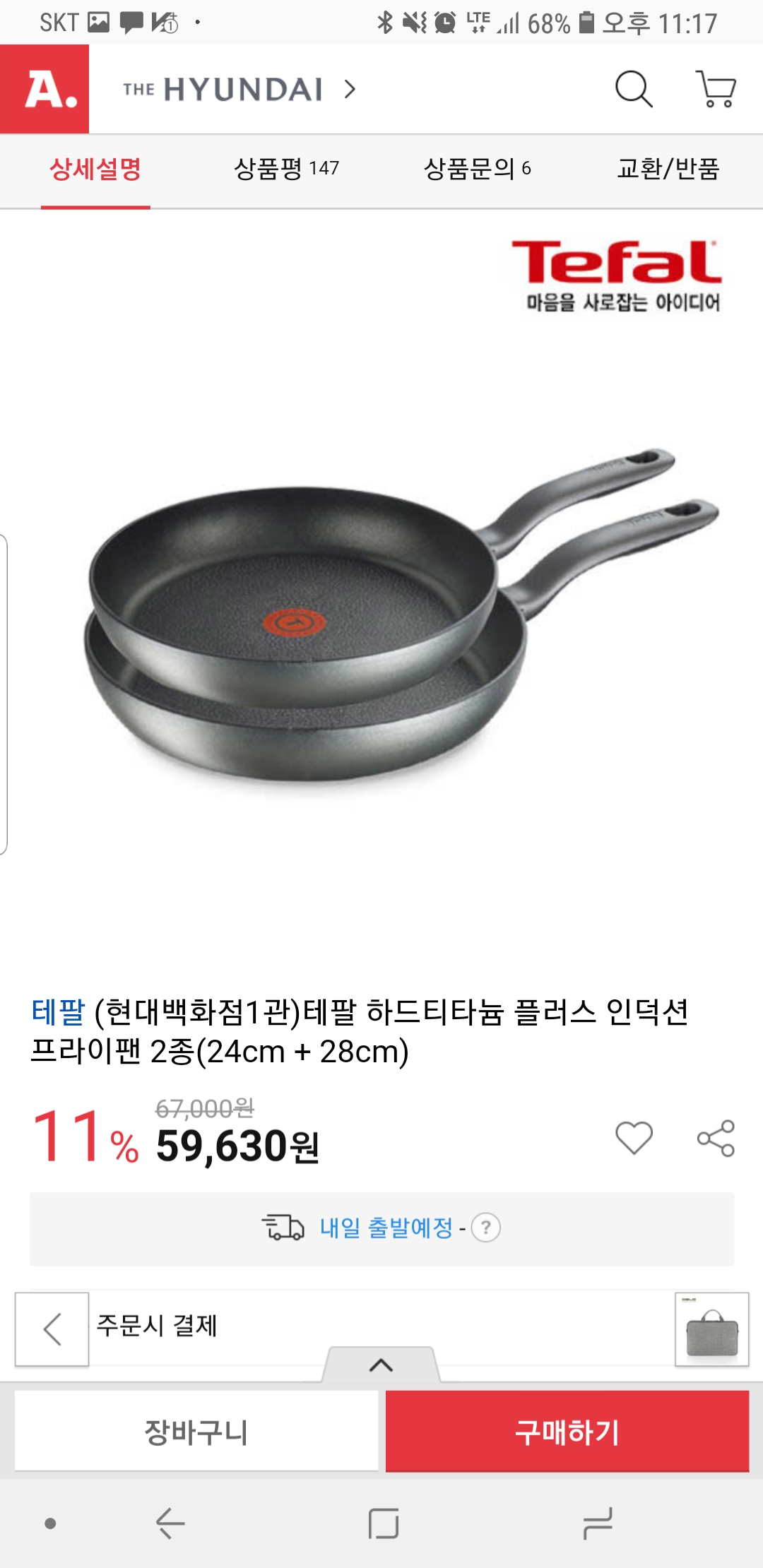The image size is (763, 1568).
Task: Add to cart with 장바구니 button
Action: pos(196,1432)
